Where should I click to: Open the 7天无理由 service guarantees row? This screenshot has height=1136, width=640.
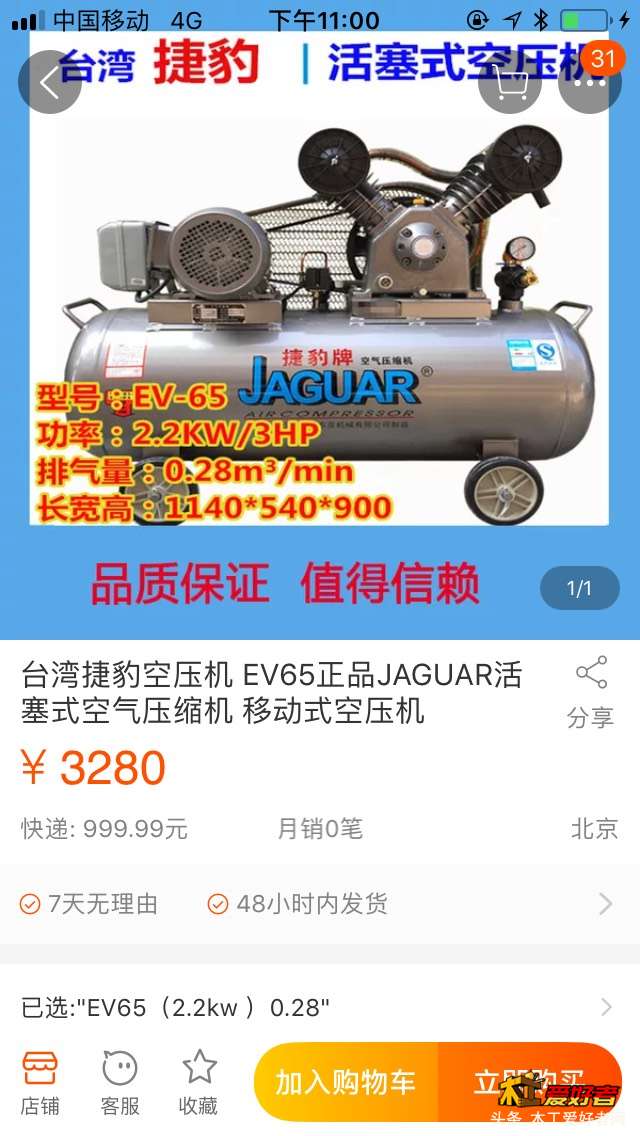(x=320, y=904)
